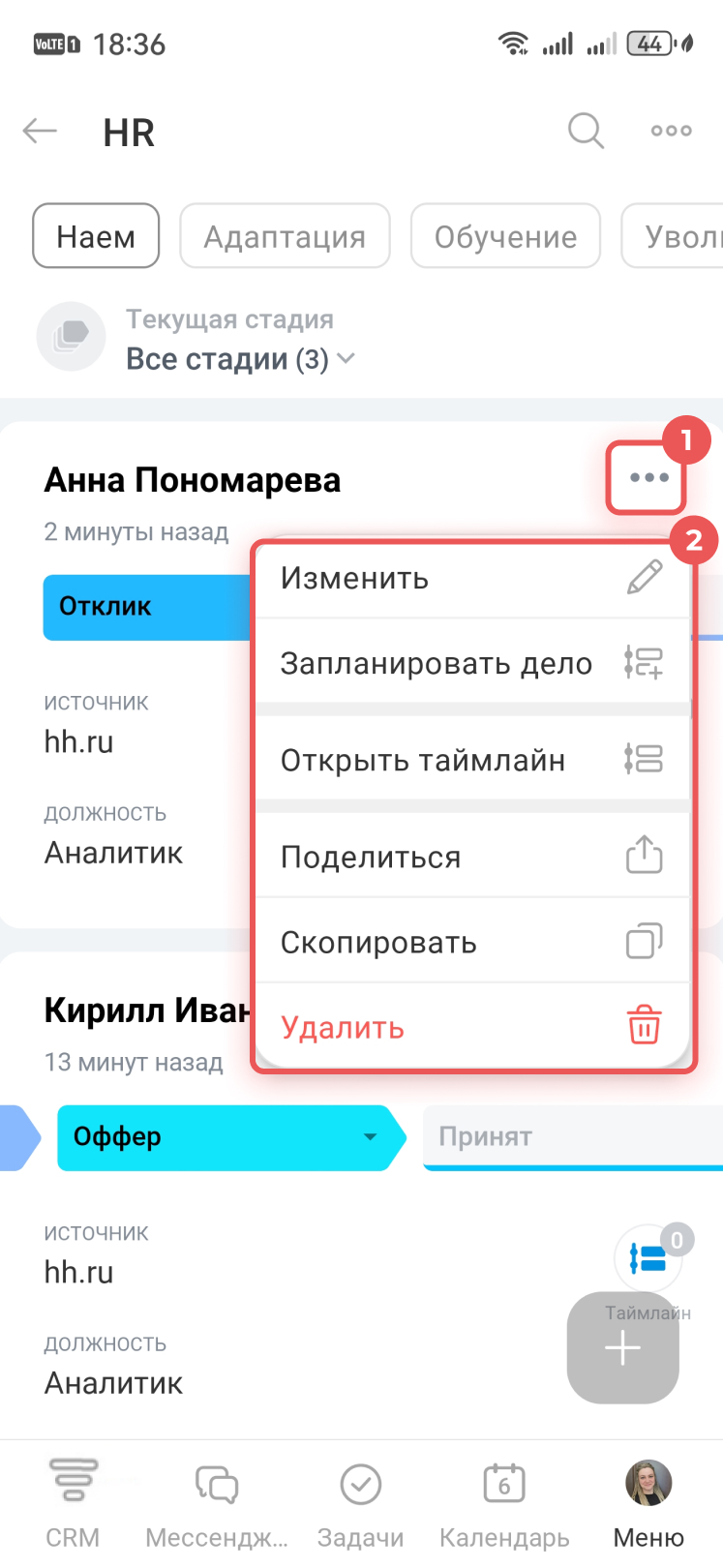
Task: Select Запланировать дело option
Action: tap(471, 663)
